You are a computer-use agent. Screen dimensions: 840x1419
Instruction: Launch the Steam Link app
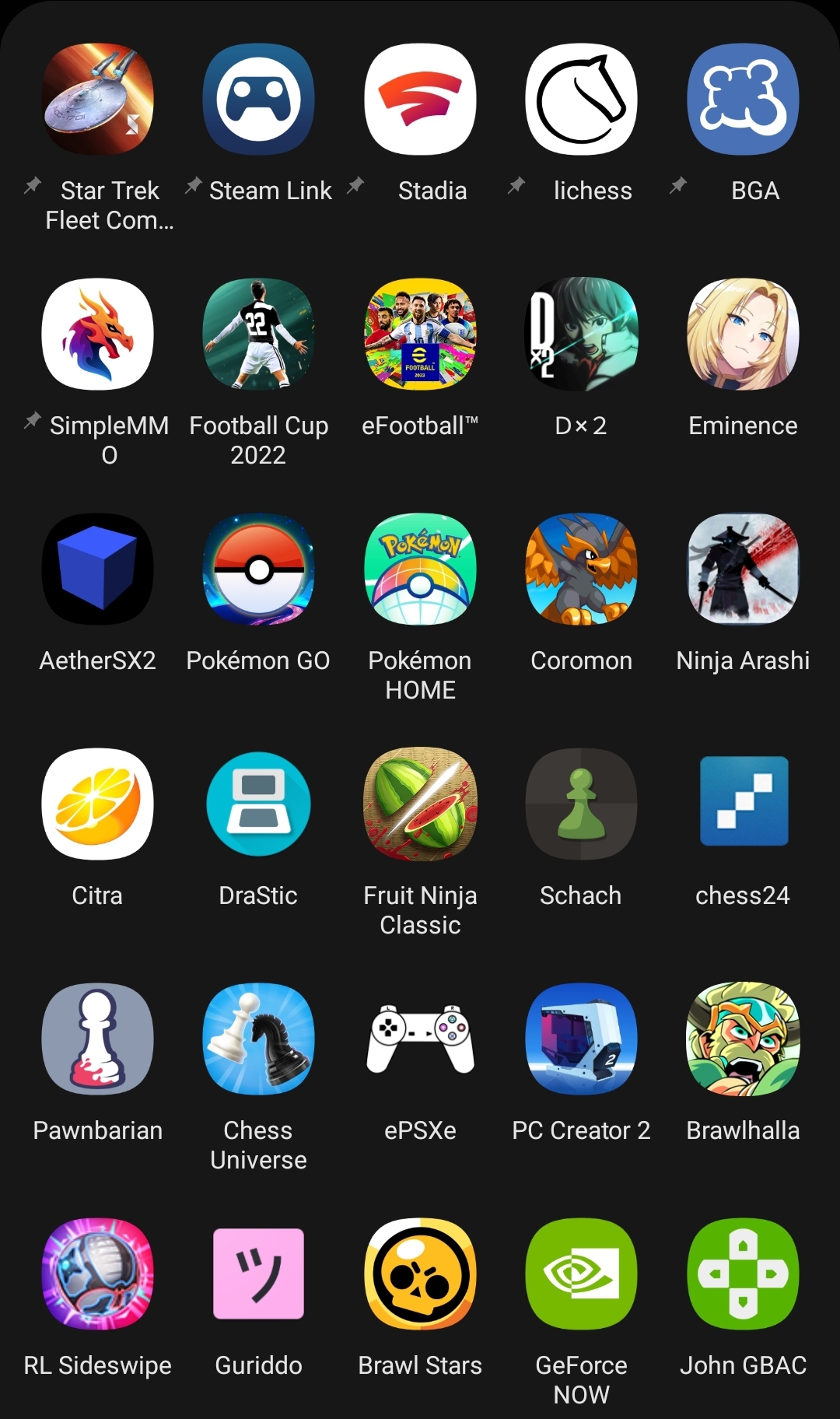[x=259, y=100]
